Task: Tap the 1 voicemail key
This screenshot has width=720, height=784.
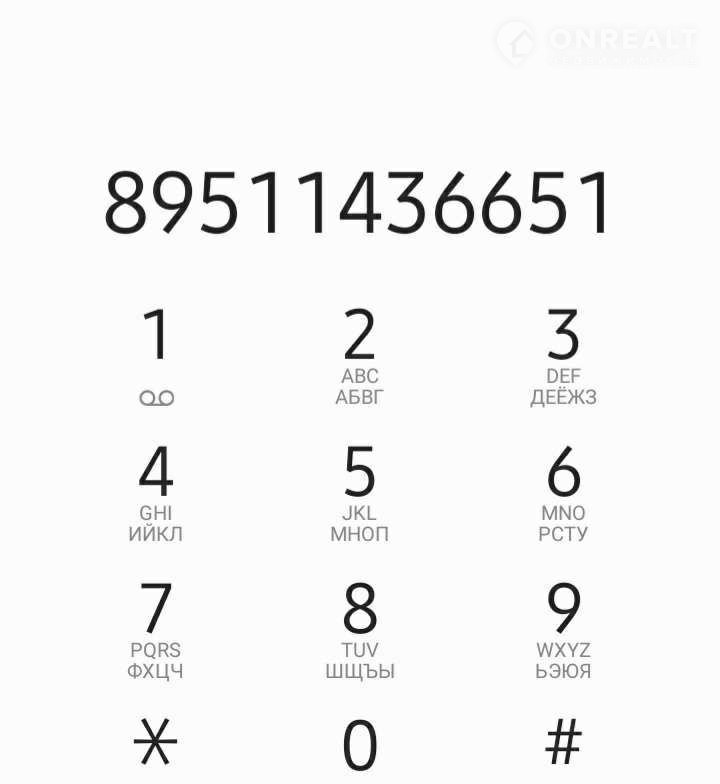Action: pos(156,355)
